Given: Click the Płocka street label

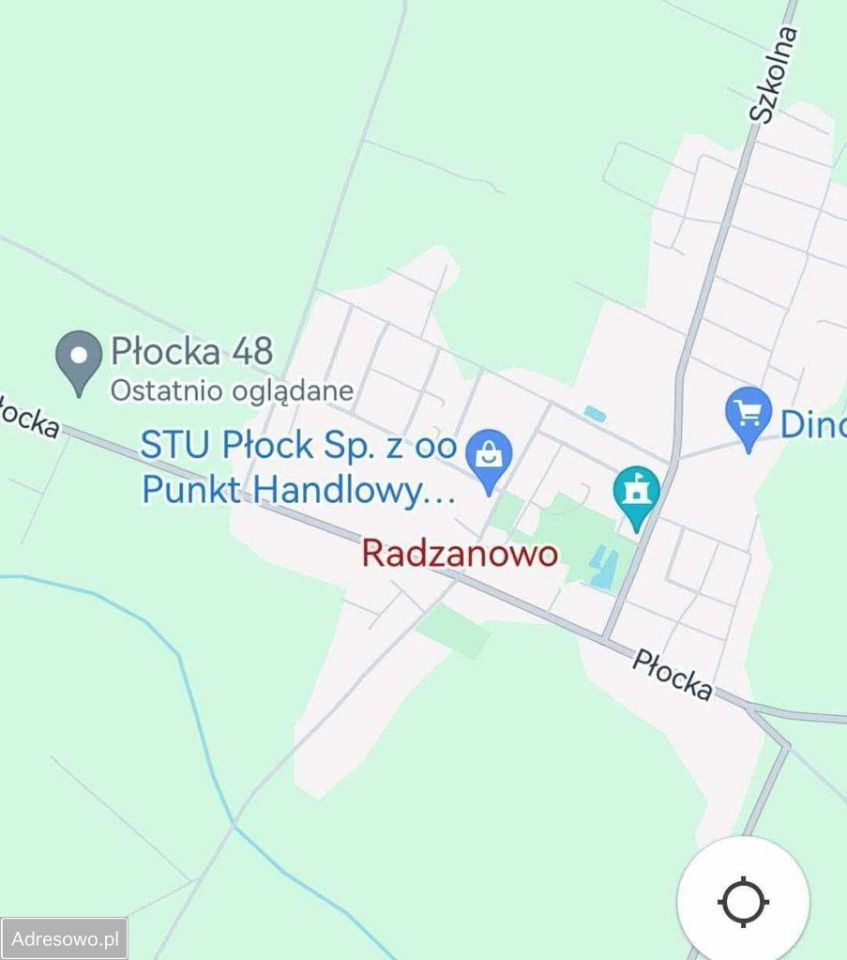Looking at the screenshot, I should [x=673, y=676].
